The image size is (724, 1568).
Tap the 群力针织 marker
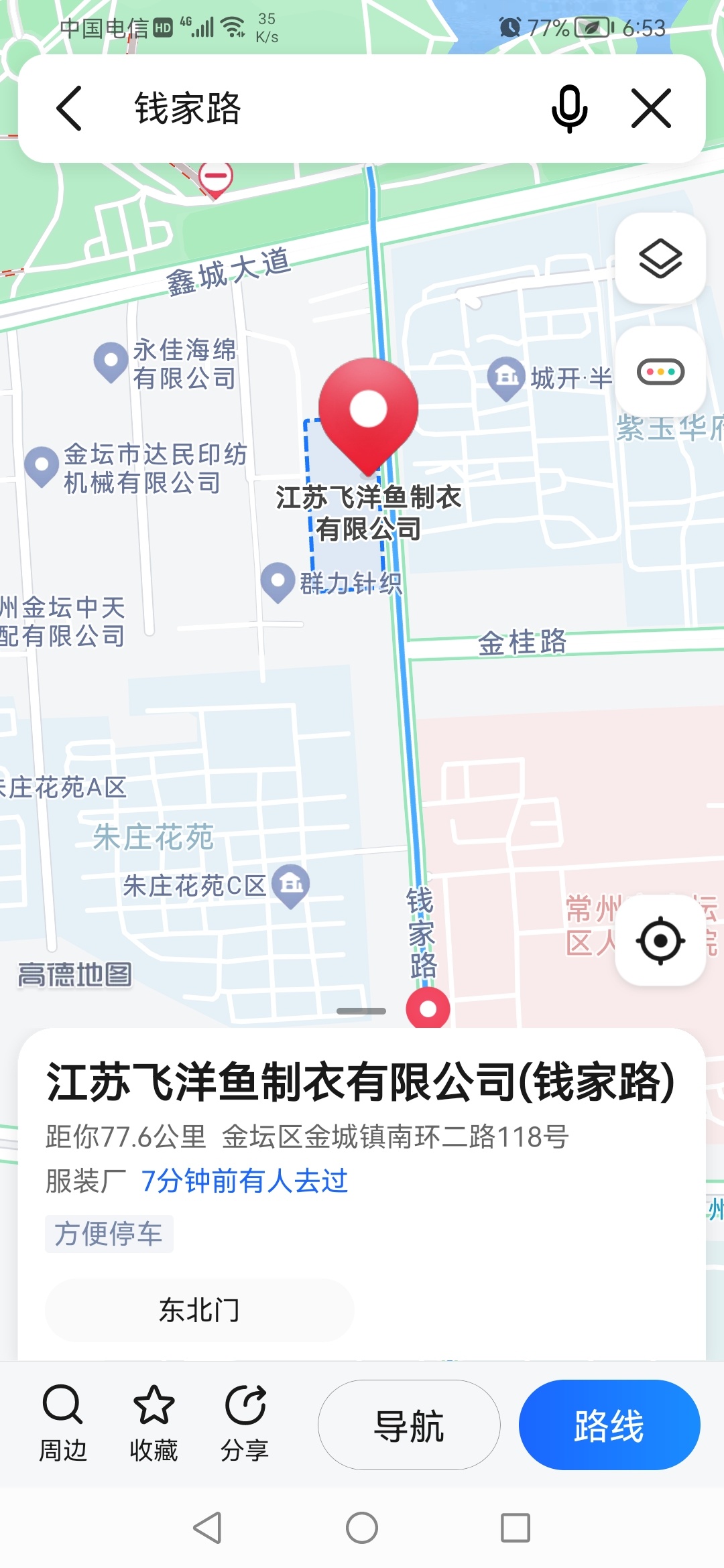click(278, 582)
